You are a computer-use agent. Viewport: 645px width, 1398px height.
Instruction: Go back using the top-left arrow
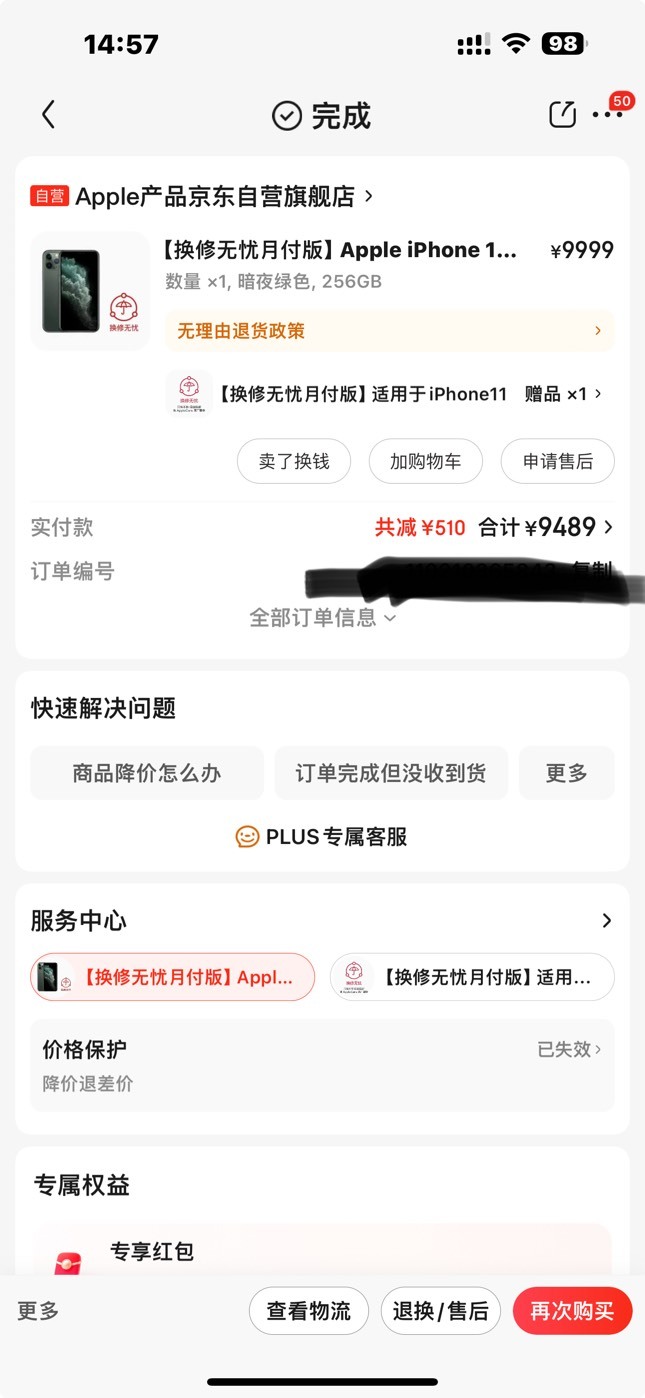pos(48,115)
